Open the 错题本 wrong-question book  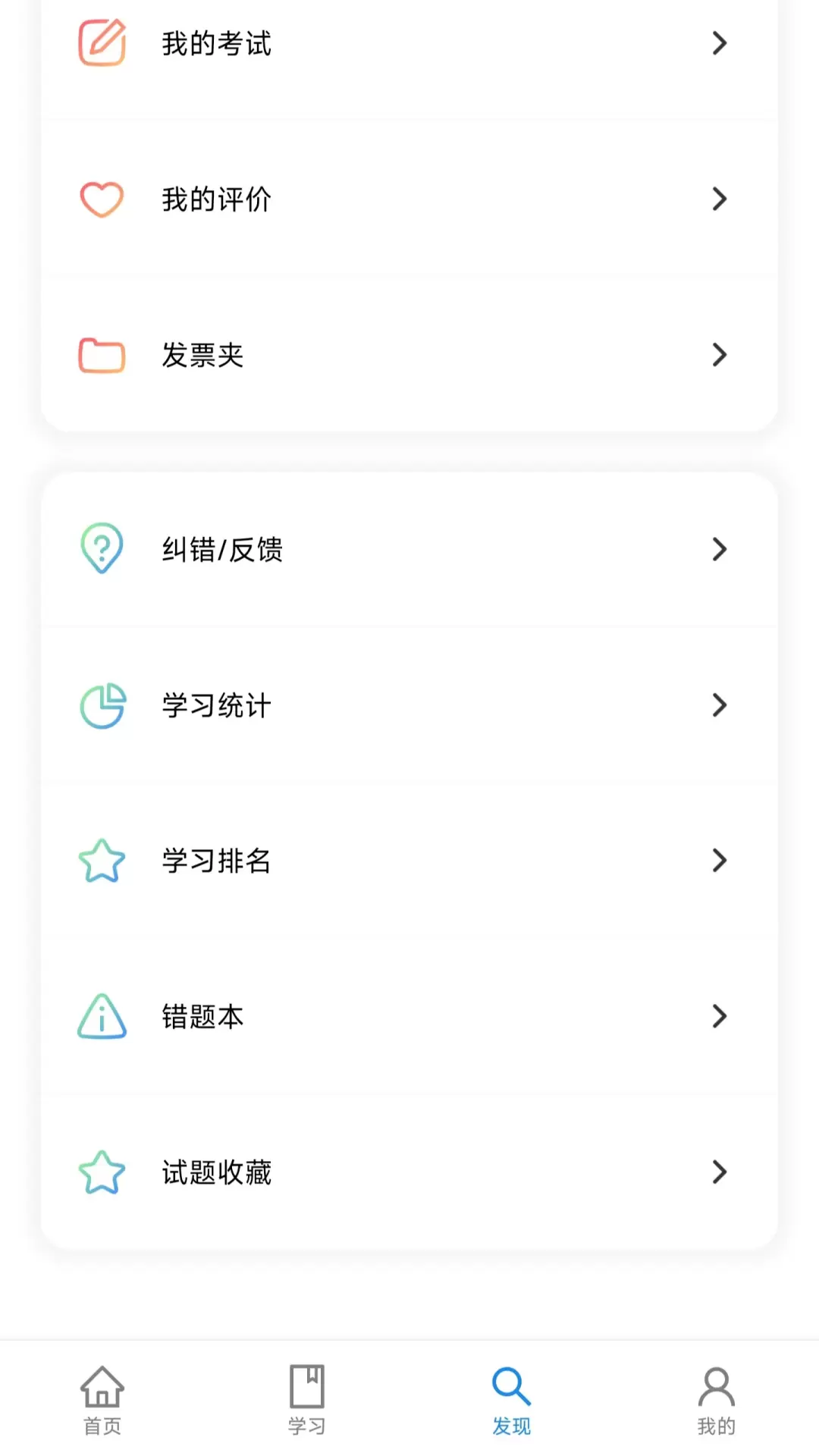point(409,1016)
